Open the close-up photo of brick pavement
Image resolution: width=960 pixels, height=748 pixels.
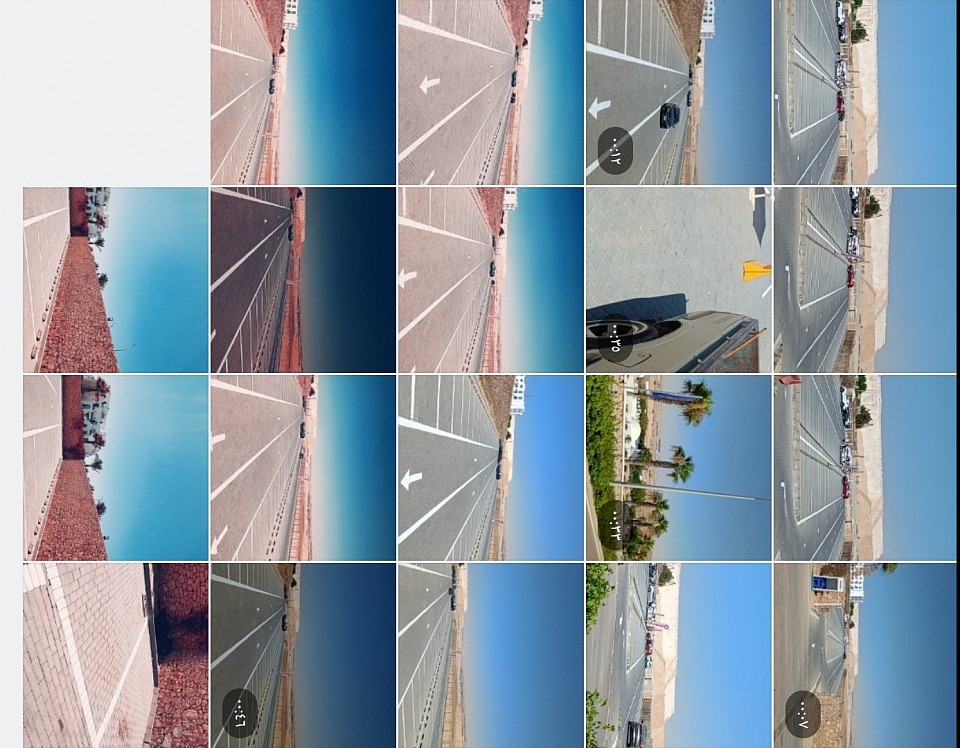(x=116, y=655)
